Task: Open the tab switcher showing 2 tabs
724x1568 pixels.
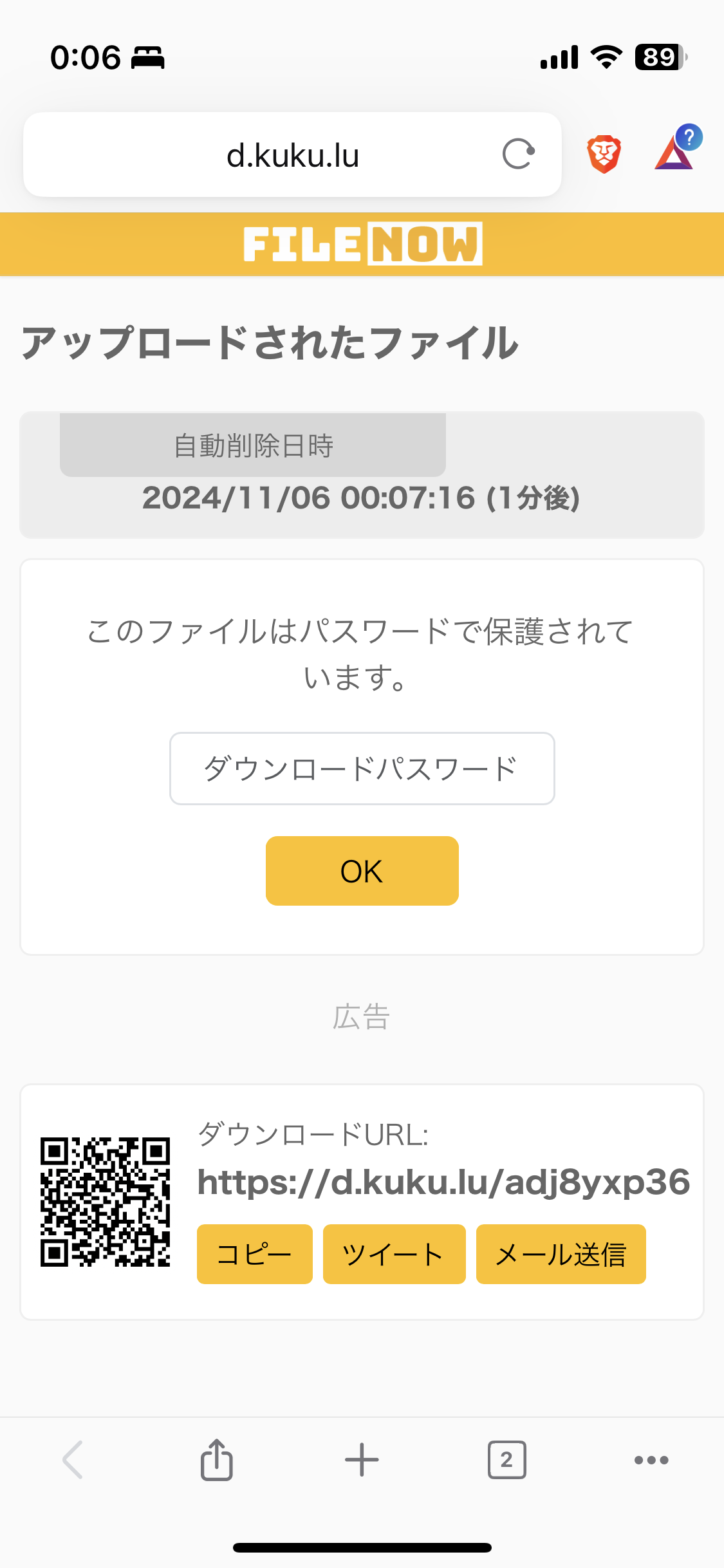Action: coord(506,1459)
